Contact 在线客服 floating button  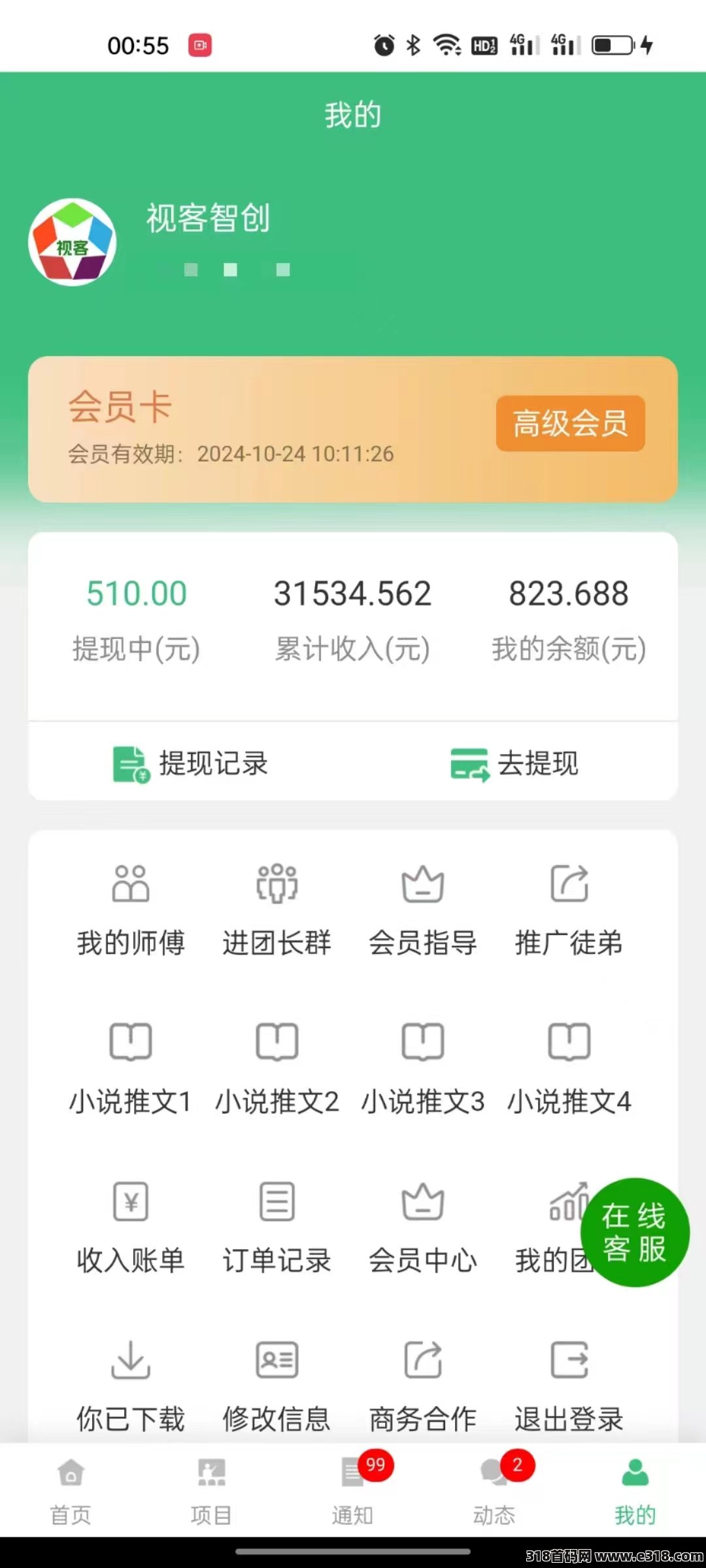tap(635, 1232)
